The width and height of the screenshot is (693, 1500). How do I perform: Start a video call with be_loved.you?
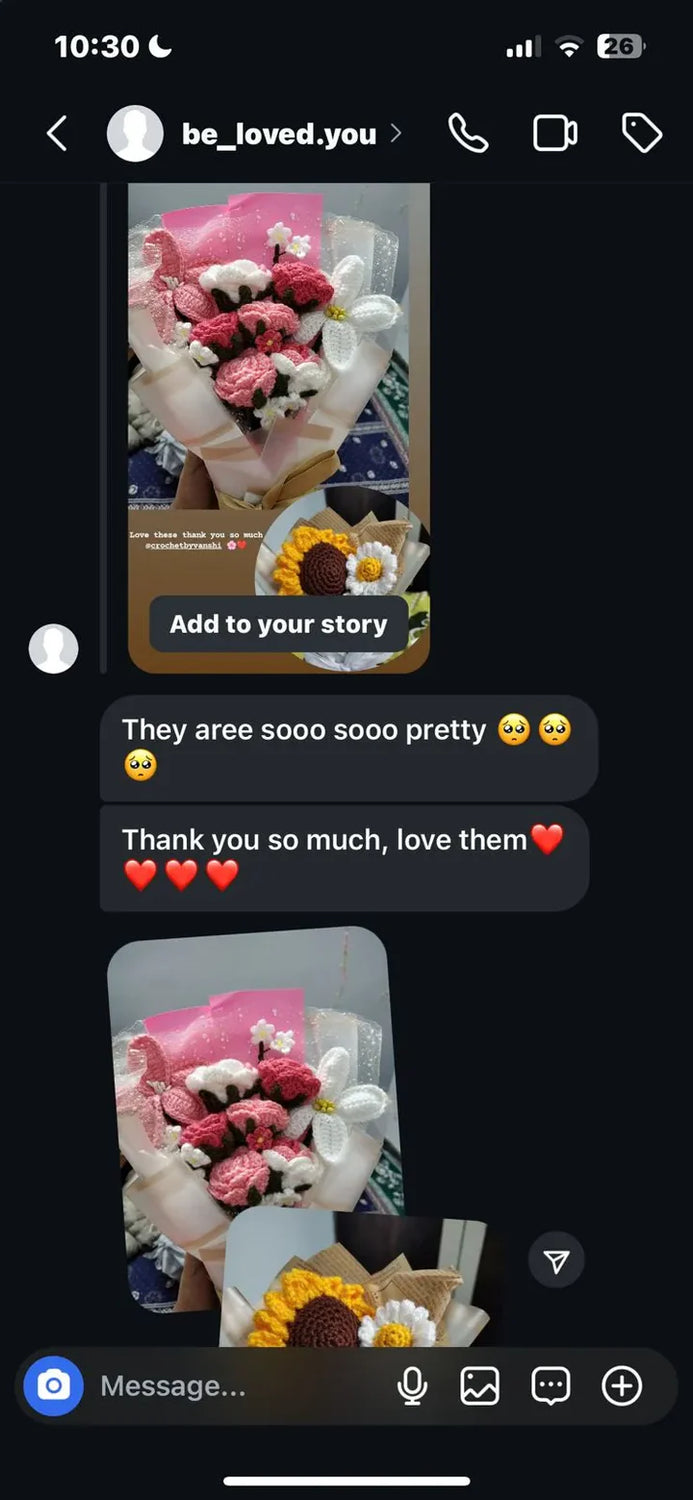click(x=555, y=133)
